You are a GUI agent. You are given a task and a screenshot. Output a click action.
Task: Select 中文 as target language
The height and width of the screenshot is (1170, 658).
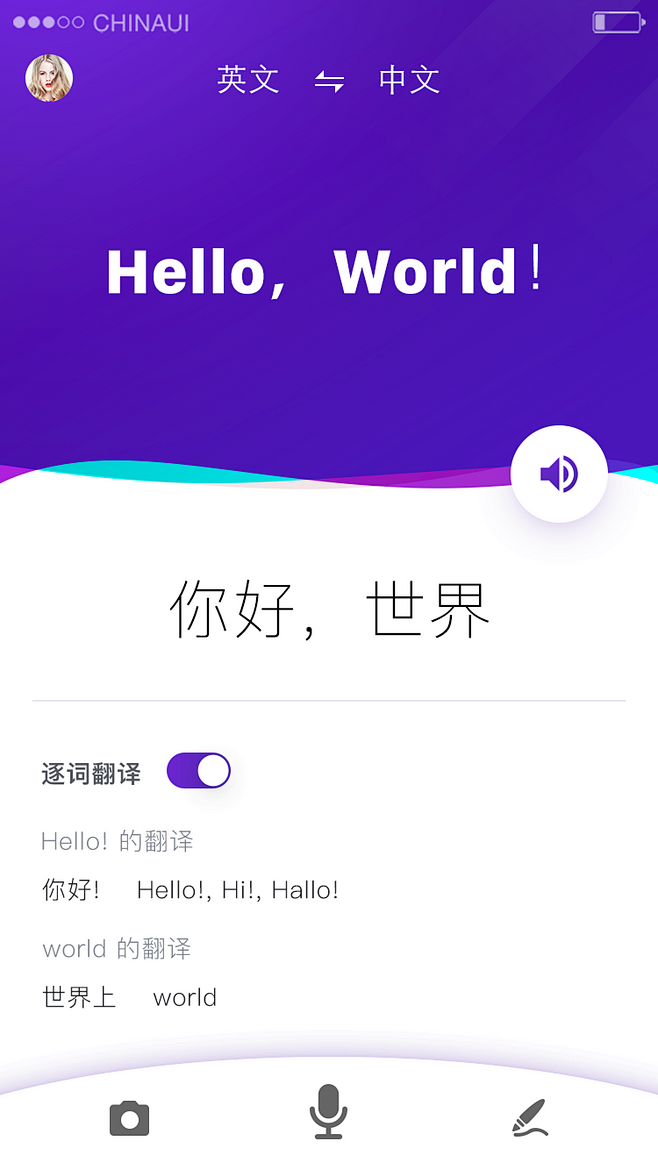(x=409, y=80)
